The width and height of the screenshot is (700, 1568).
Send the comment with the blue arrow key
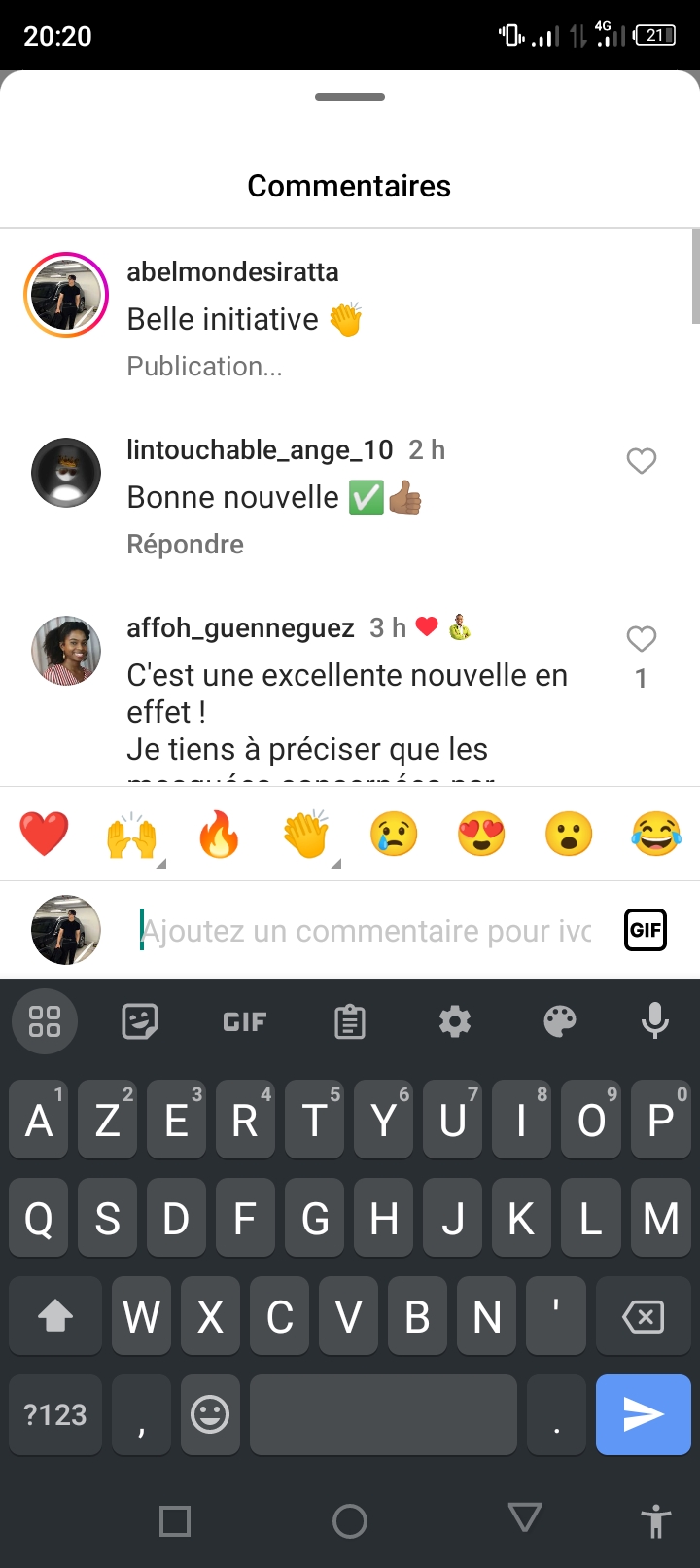(643, 1414)
